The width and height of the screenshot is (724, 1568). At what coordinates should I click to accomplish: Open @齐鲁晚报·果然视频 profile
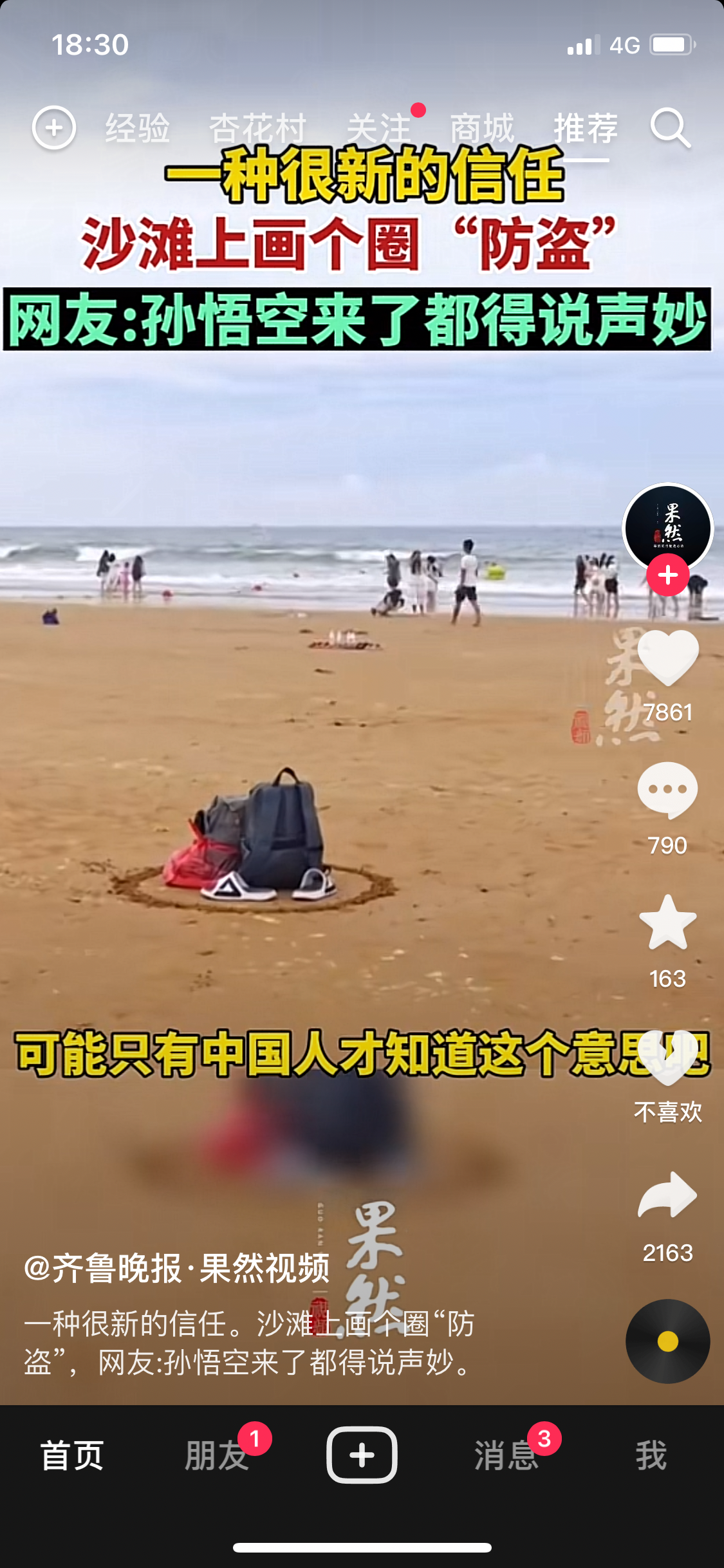[177, 1268]
